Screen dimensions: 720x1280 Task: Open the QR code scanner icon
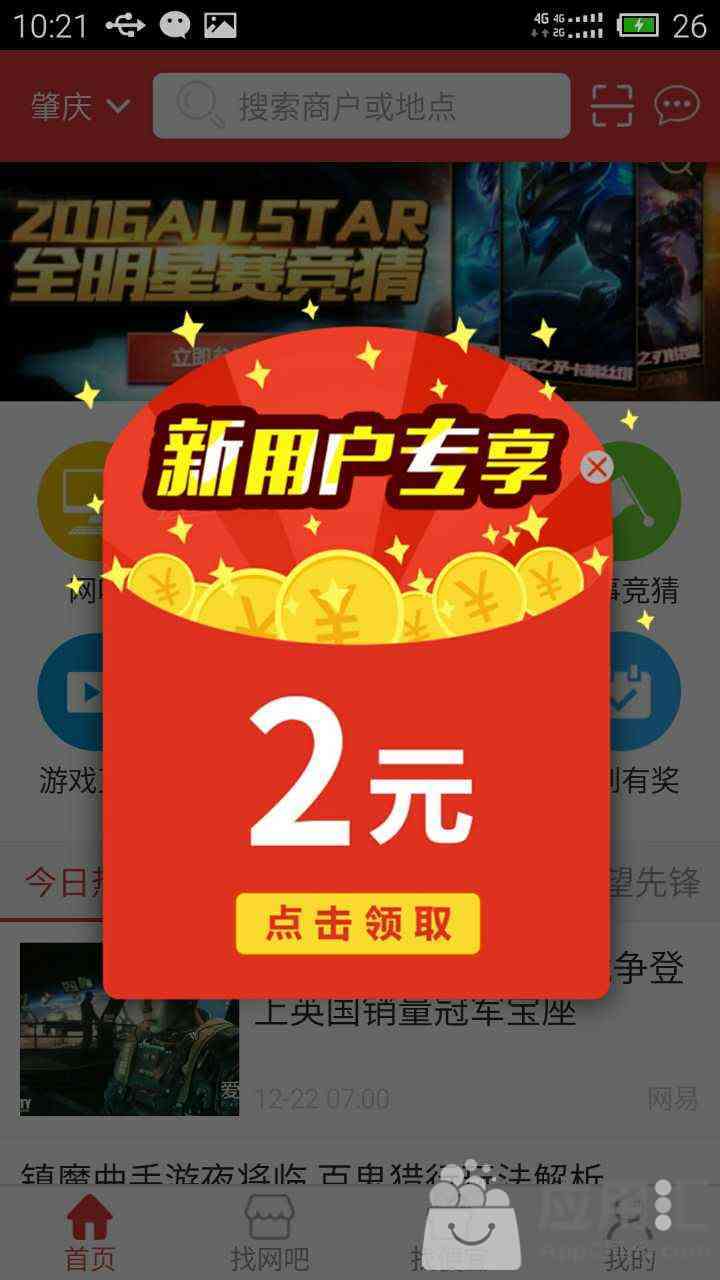(612, 105)
